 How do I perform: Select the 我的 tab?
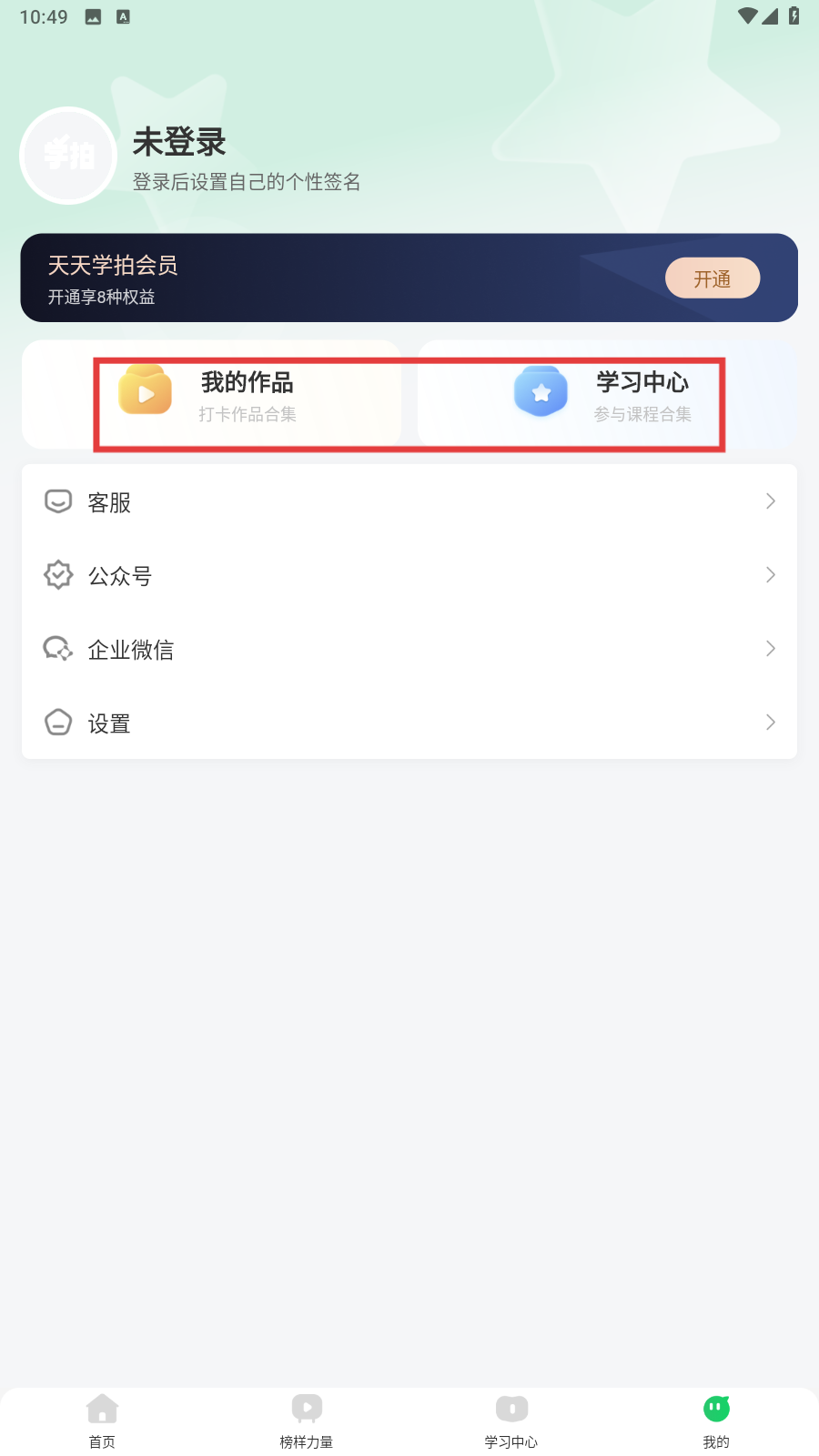pyautogui.click(x=716, y=1421)
